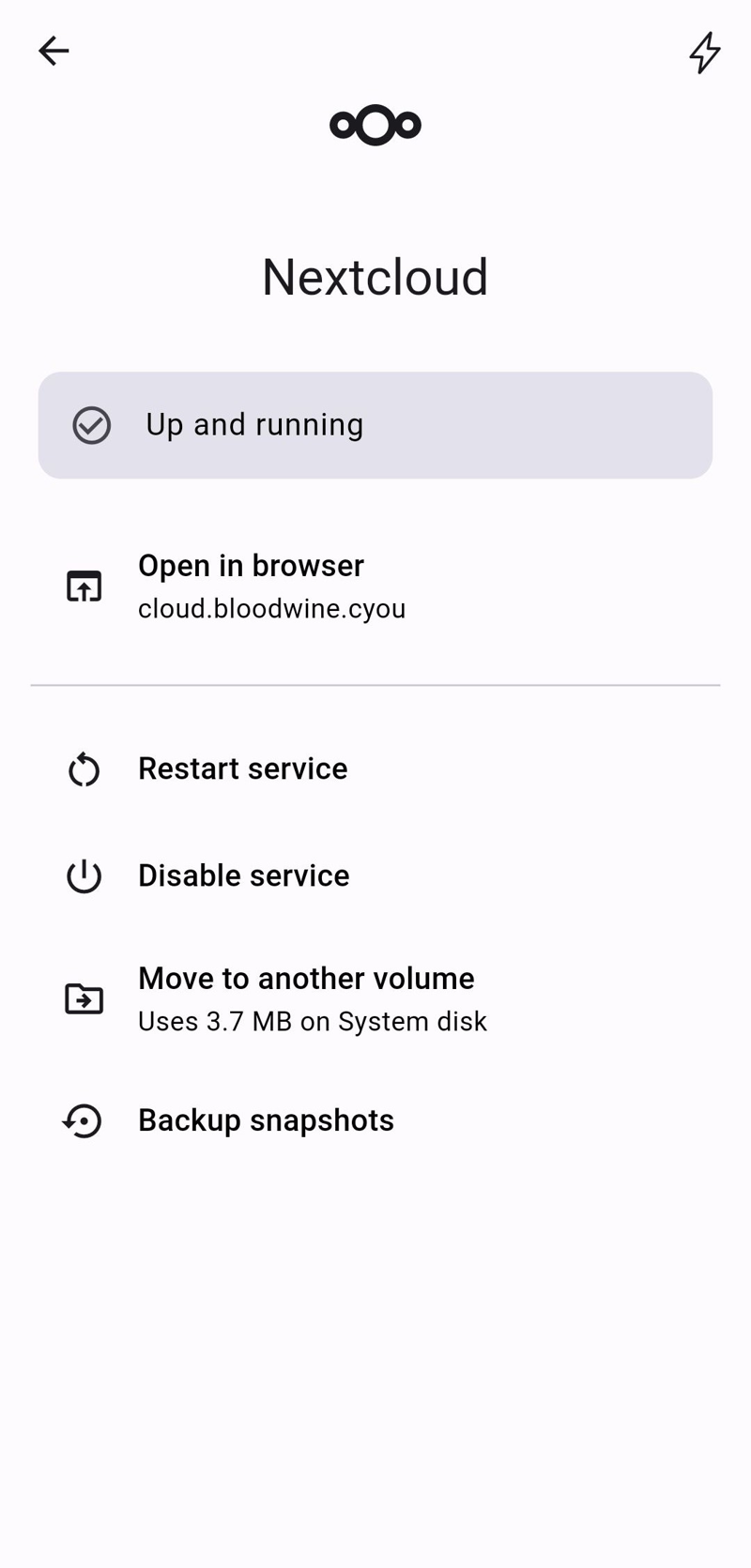Tap the checkmark icon beside Up and running
Image resolution: width=751 pixels, height=1568 pixels.
90,425
